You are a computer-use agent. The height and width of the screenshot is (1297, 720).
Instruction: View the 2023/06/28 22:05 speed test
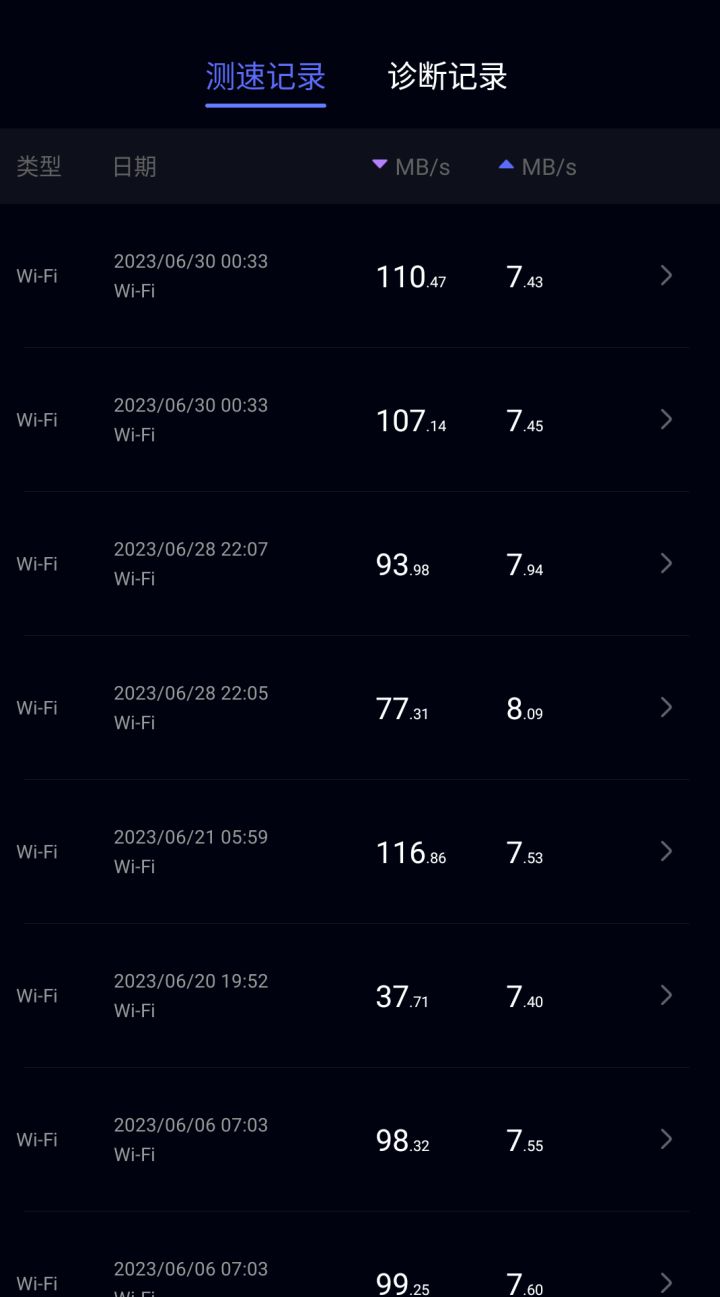click(360, 708)
